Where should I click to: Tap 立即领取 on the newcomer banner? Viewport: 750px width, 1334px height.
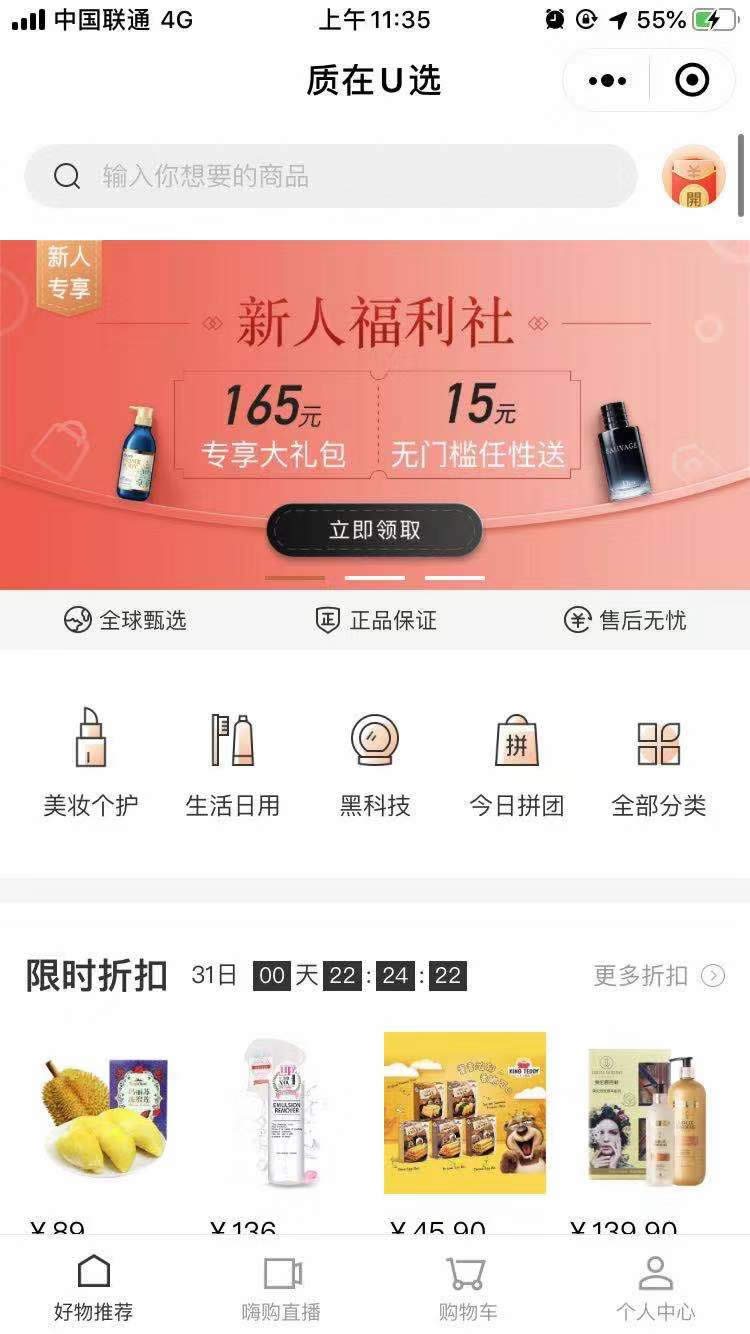pos(374,530)
